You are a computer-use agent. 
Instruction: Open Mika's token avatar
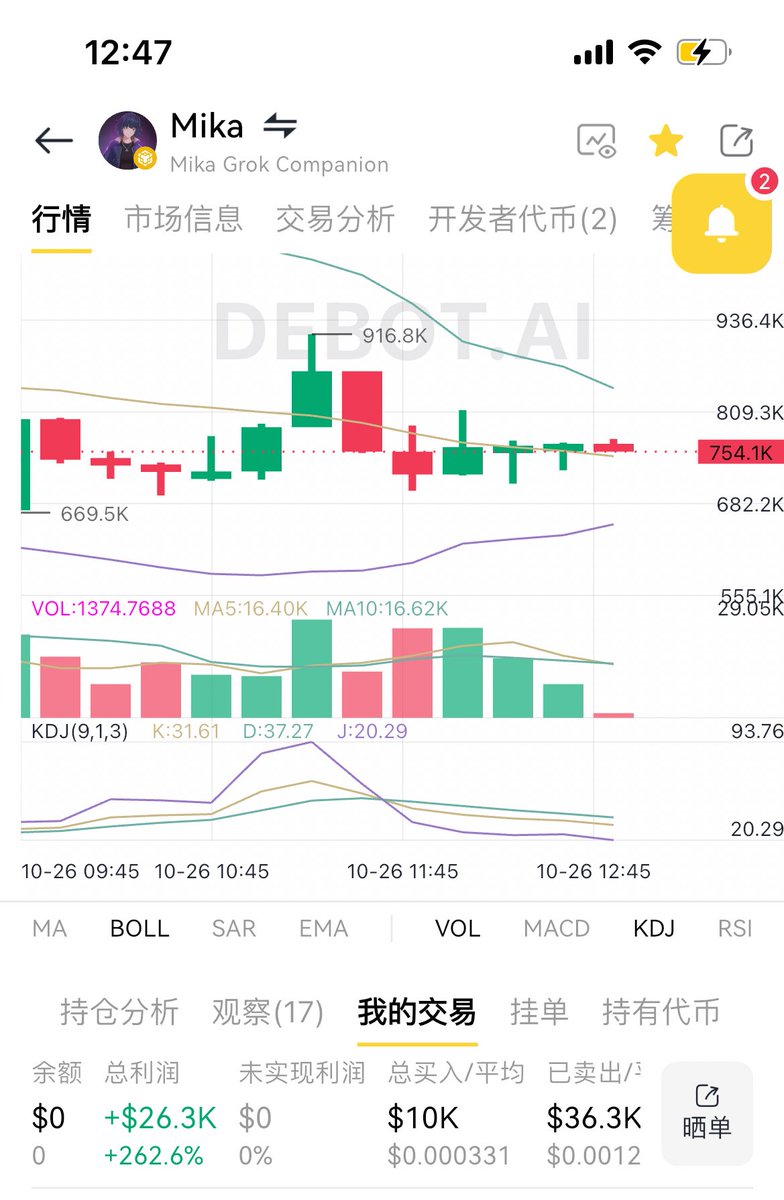click(x=128, y=141)
